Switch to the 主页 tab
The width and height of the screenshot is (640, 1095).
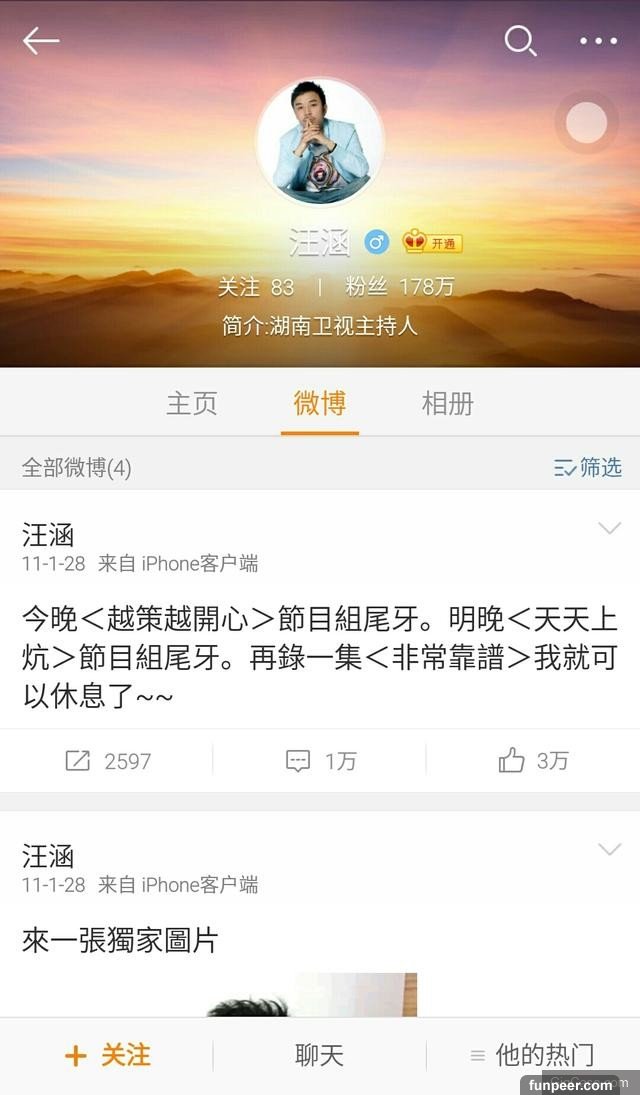point(192,404)
